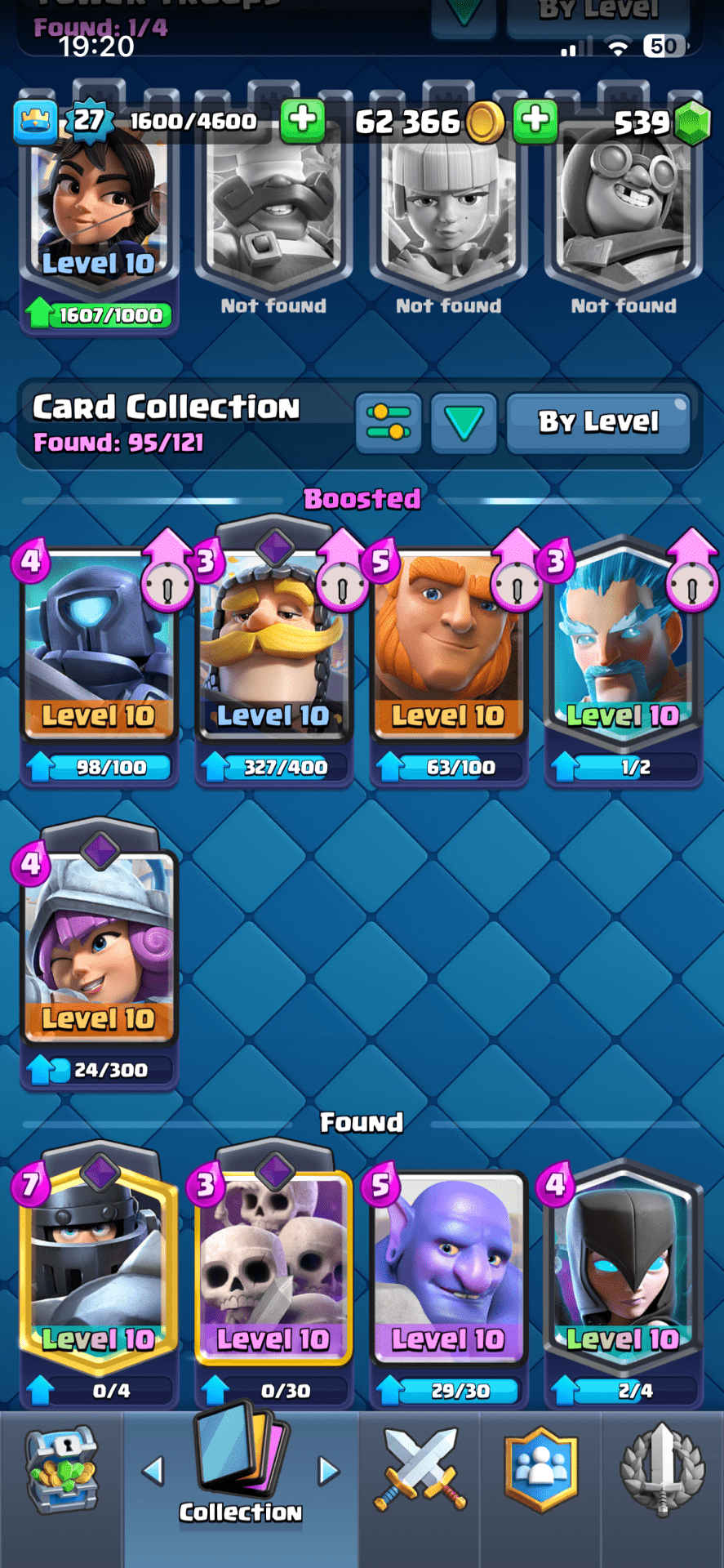Open the Phantom Assassin card 2/4
This screenshot has height=1568, width=724.
point(623,1274)
